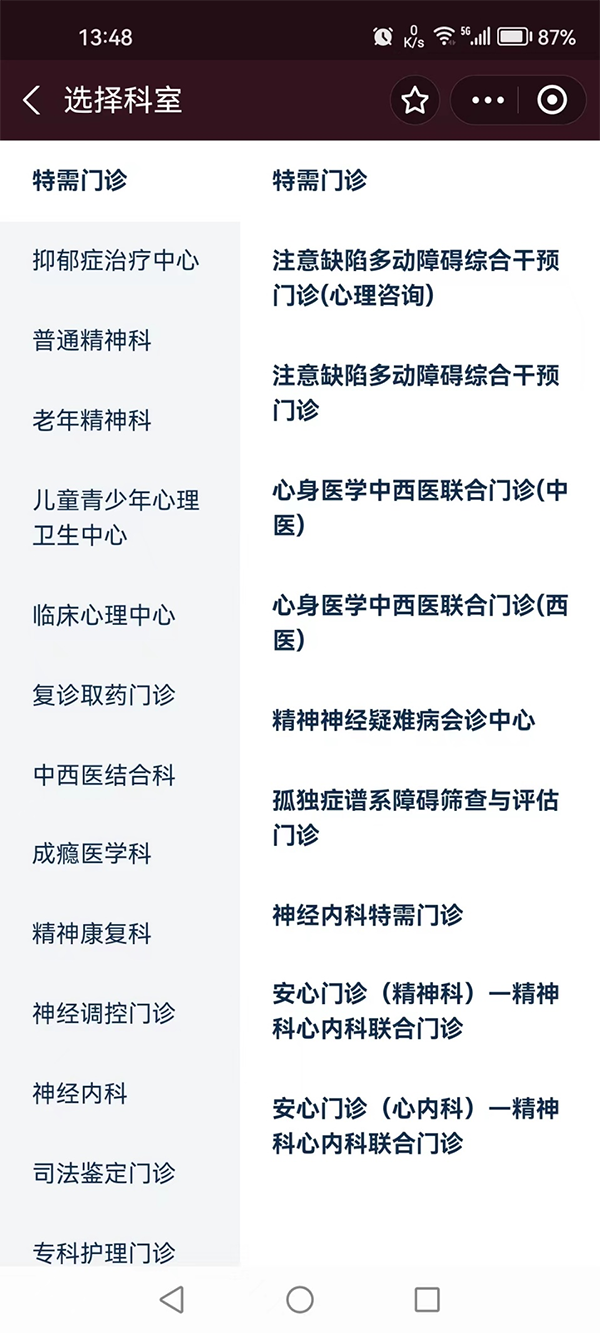Choose 精神神经疑难病会诊中心
600x1333 pixels.
(404, 721)
